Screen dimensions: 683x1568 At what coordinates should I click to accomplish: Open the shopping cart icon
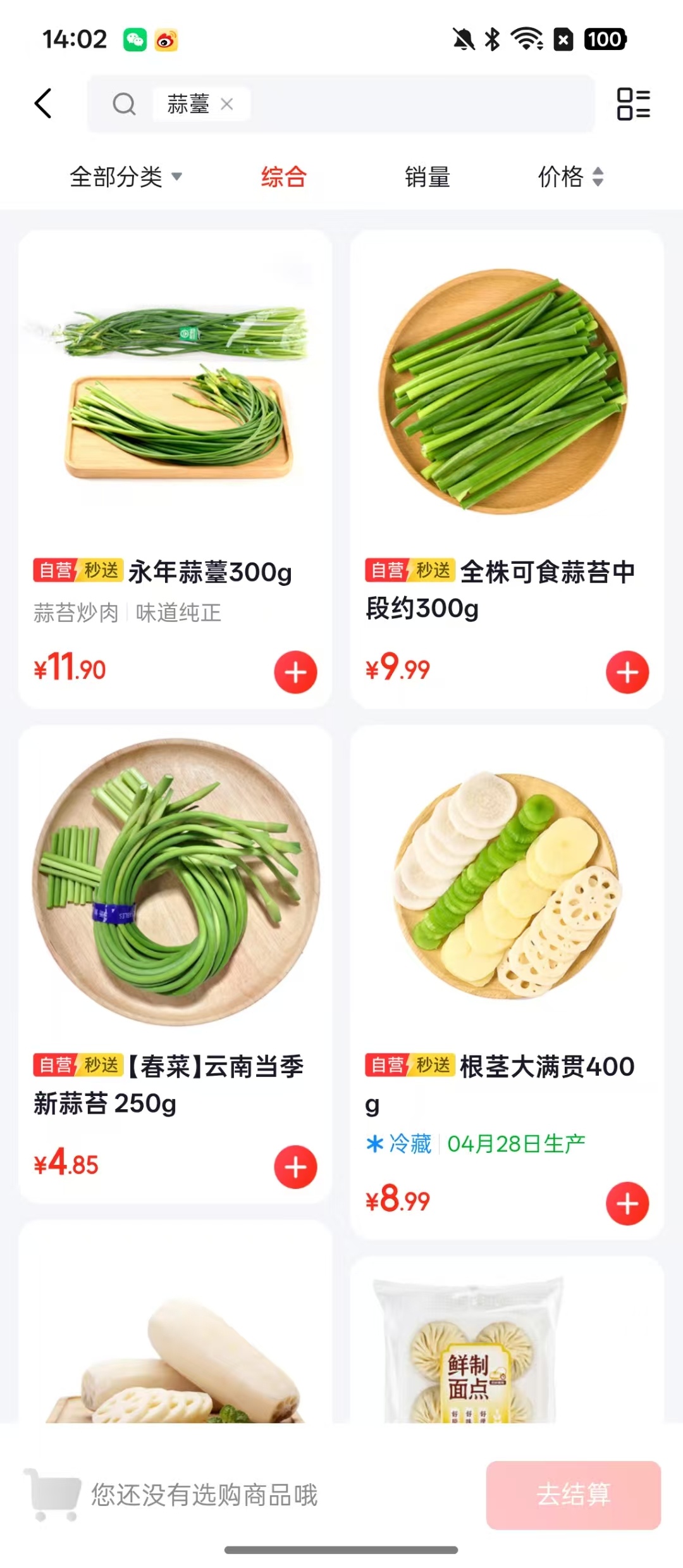53,1495
